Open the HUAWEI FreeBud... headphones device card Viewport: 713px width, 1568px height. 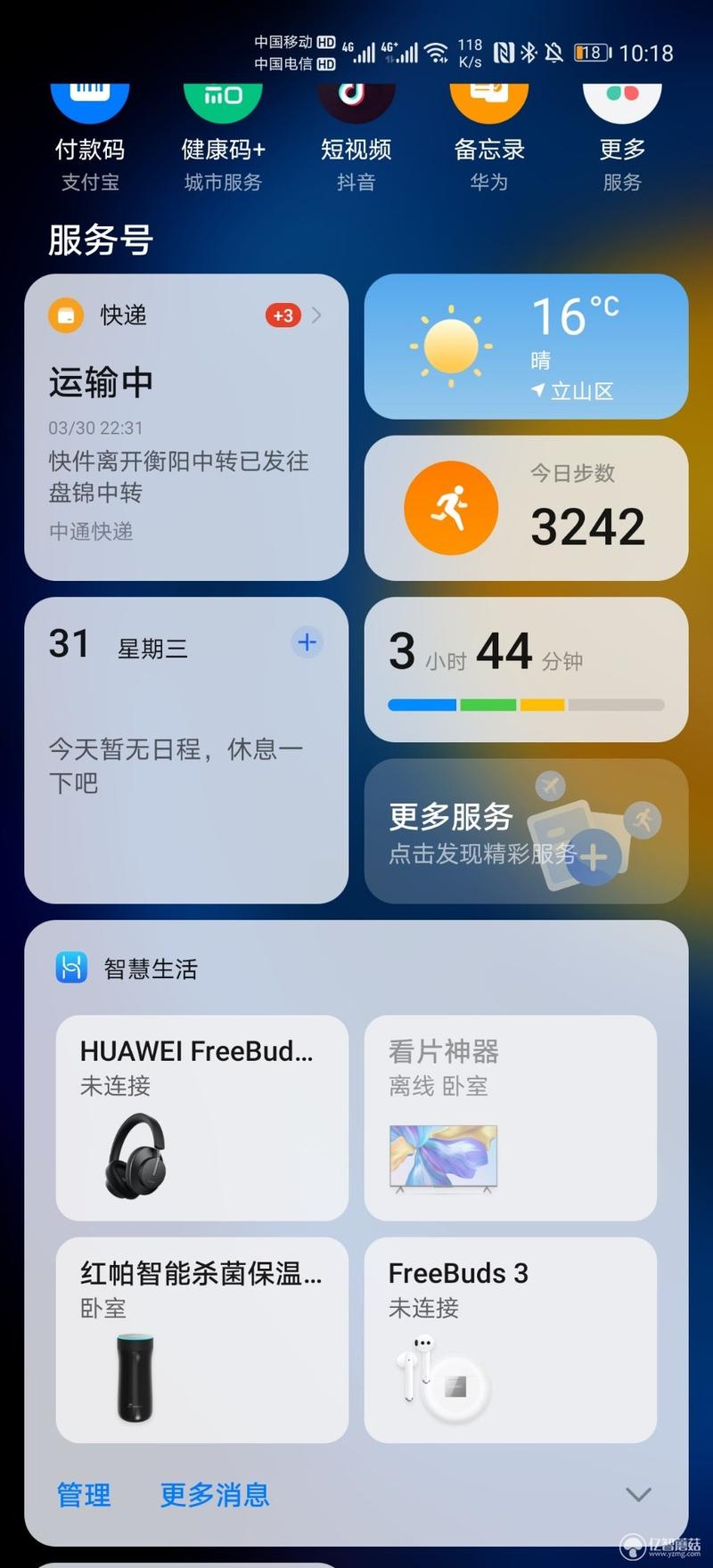201,1118
